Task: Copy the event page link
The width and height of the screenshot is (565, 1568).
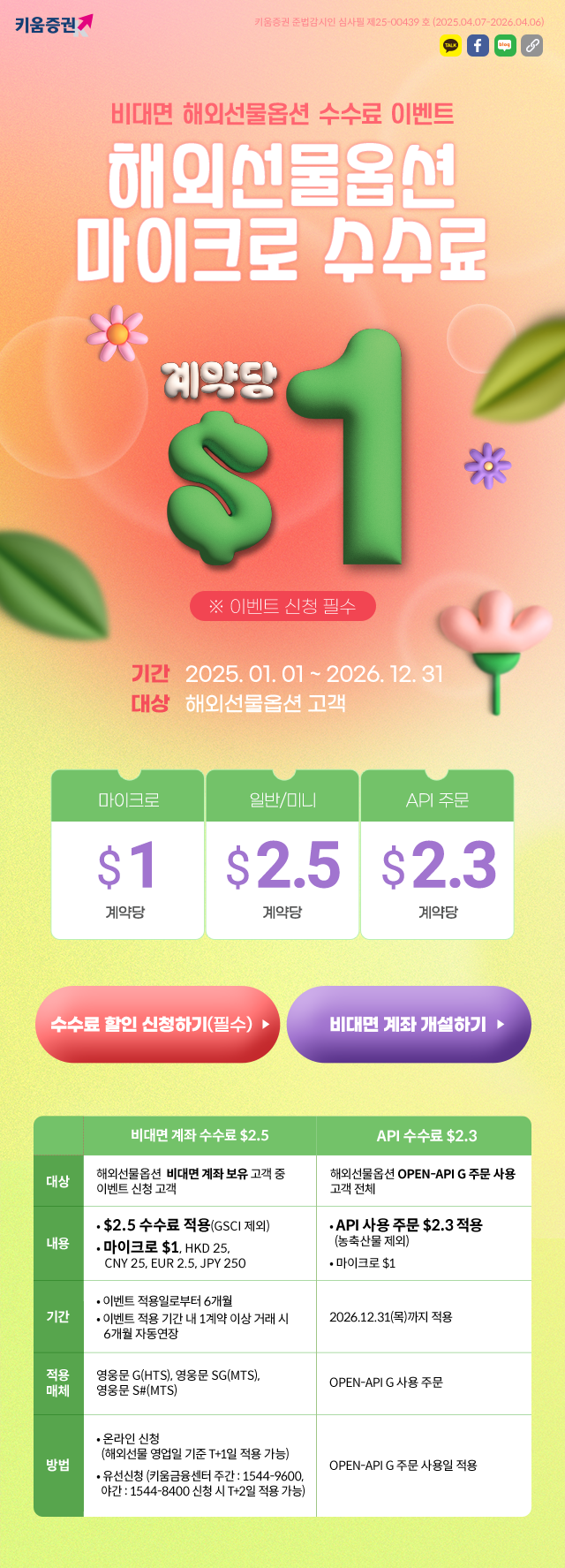Action: tap(531, 45)
